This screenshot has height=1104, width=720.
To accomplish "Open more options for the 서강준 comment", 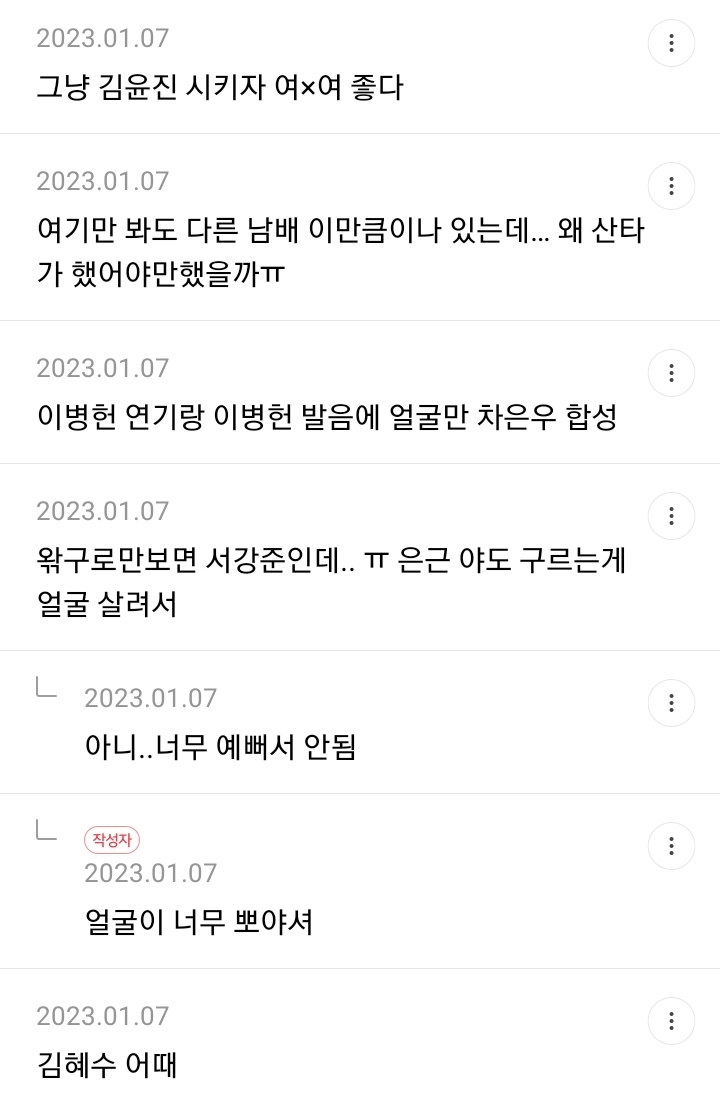I will 671,516.
